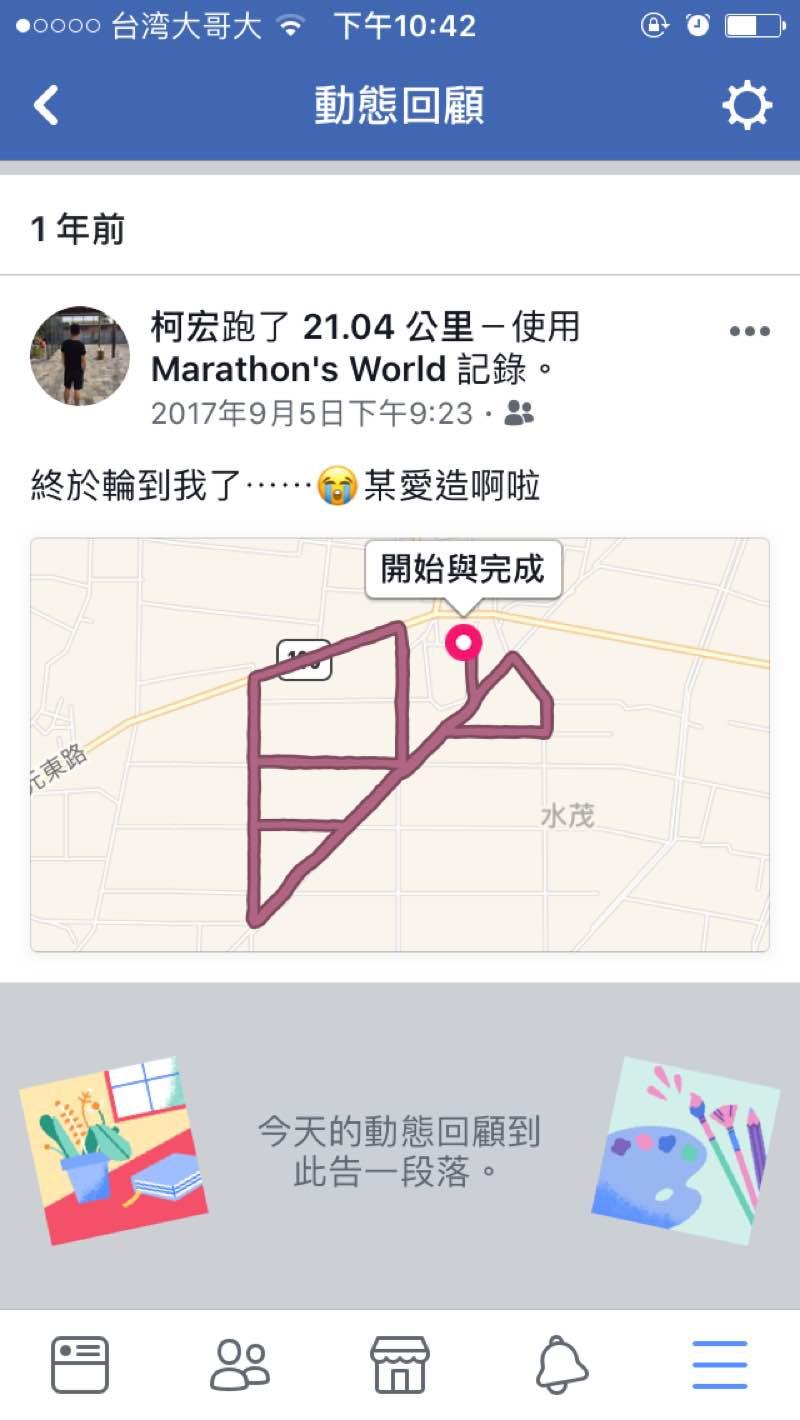Go back from 動態回顧

pos(46,105)
